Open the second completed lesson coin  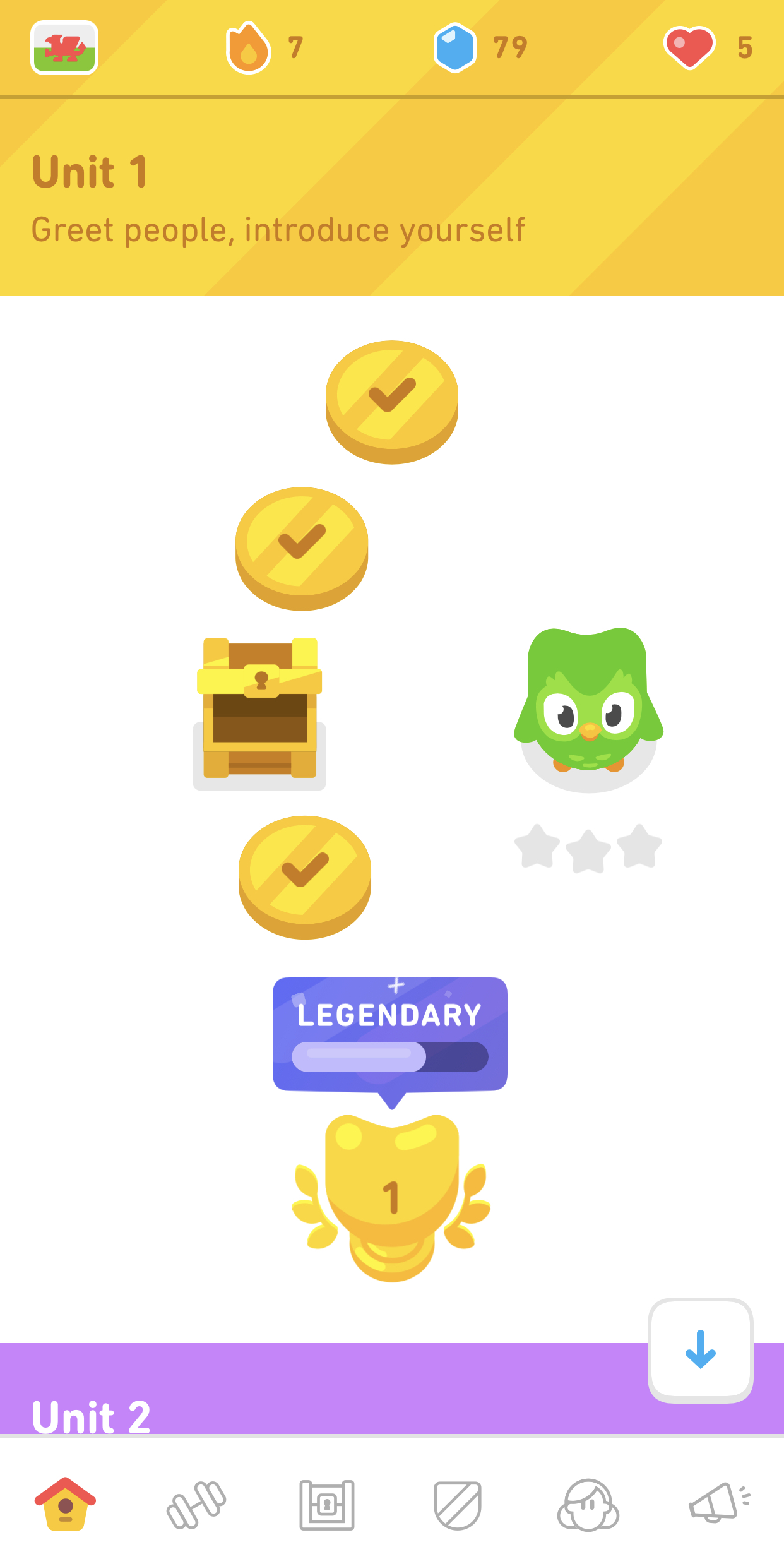click(x=302, y=546)
